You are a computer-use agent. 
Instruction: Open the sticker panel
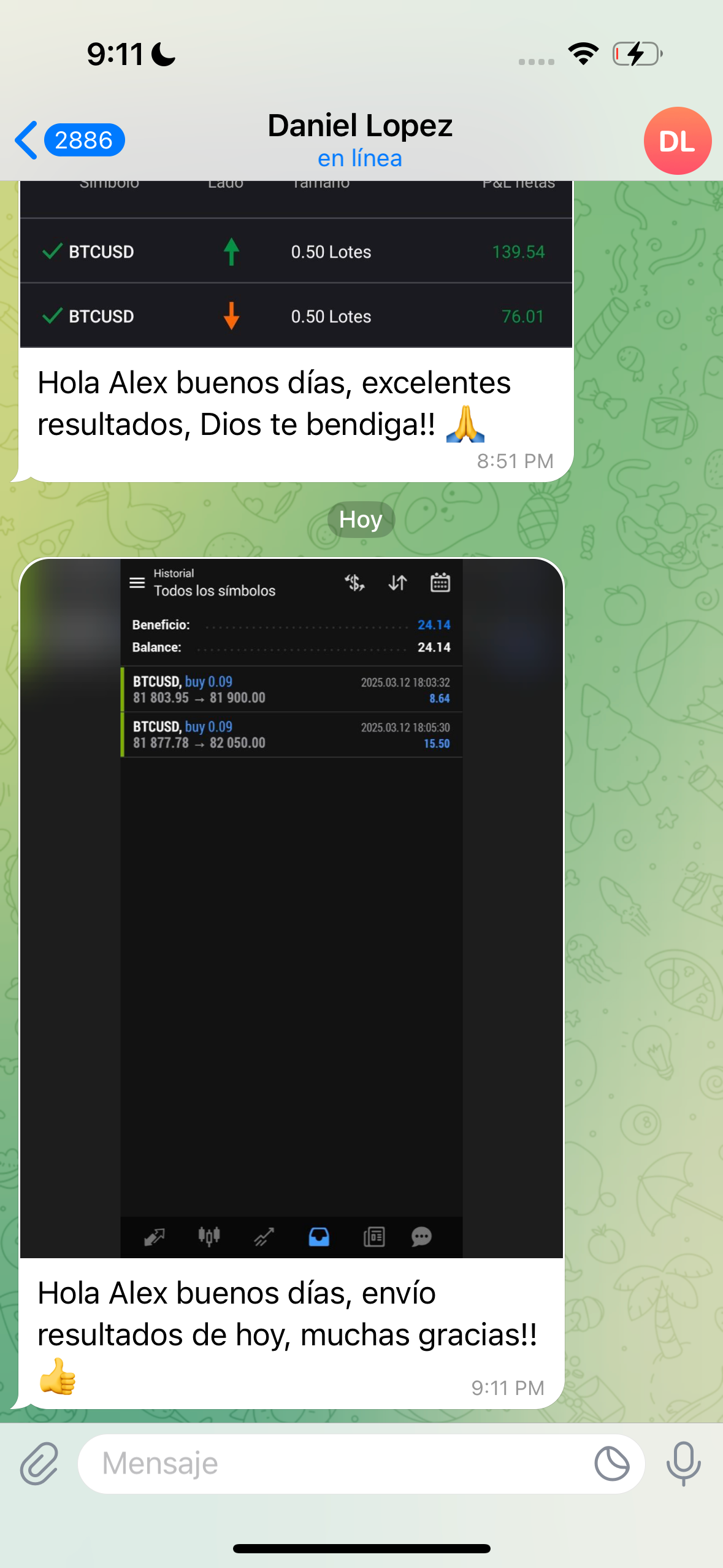click(x=611, y=1463)
